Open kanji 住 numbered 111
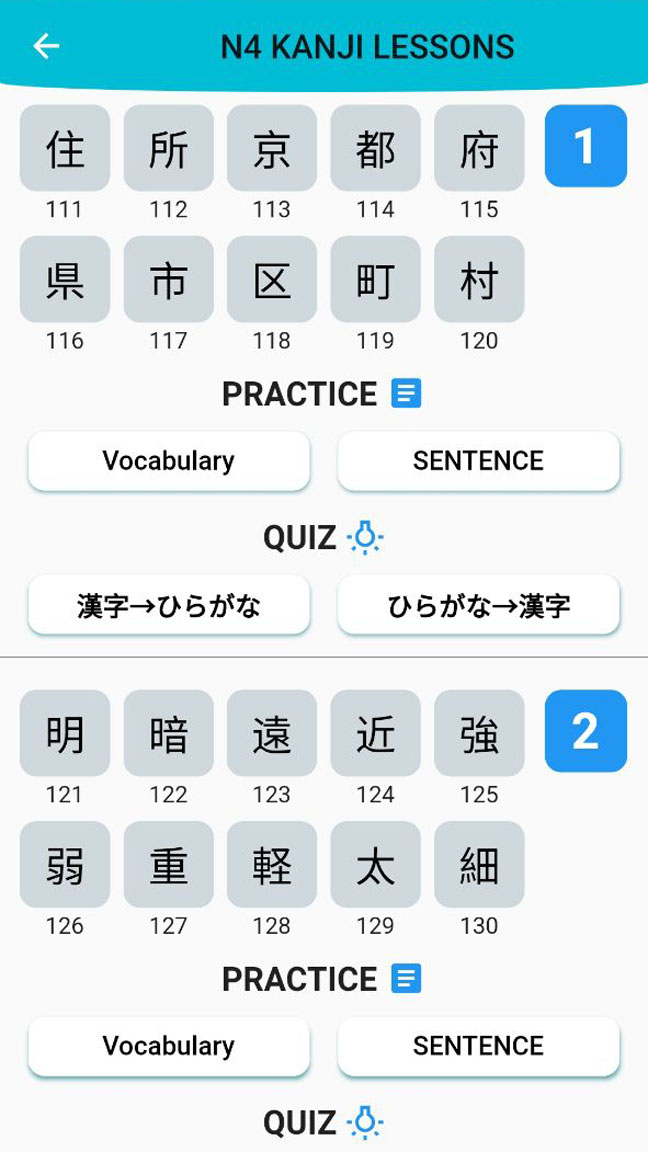This screenshot has width=648, height=1152. click(65, 148)
